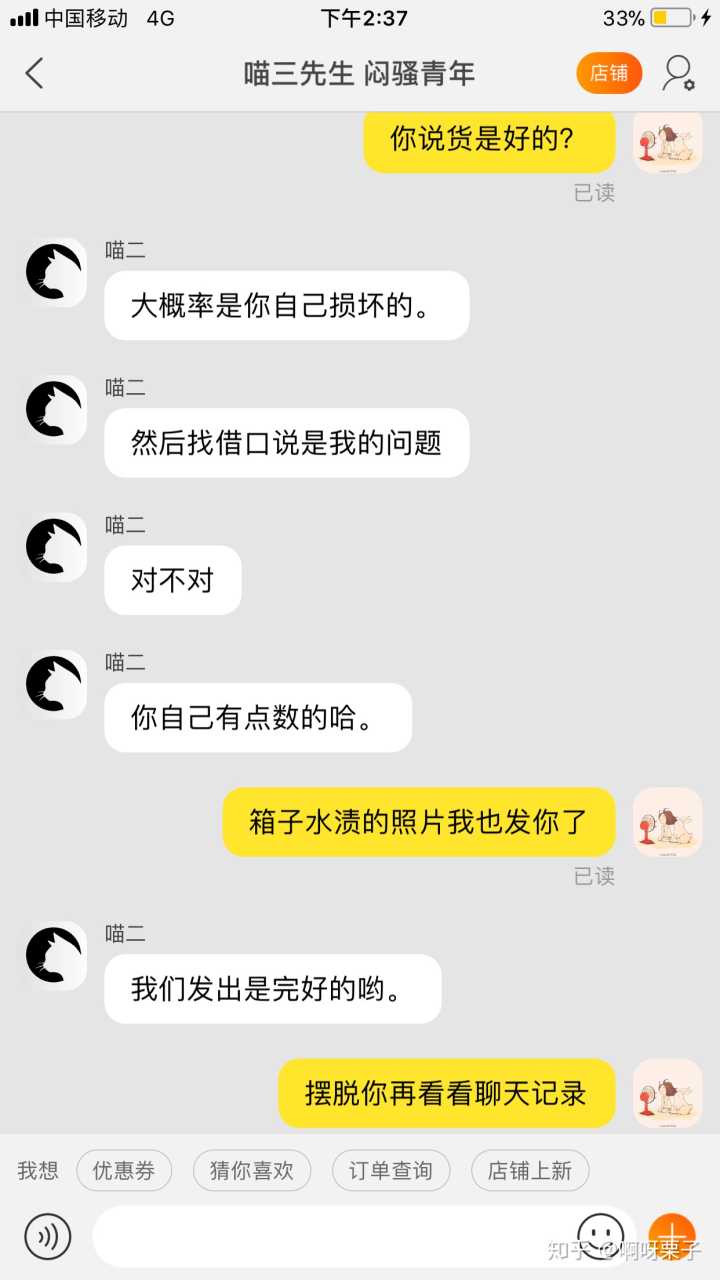View 店铺上新 new arrivals chip
The height and width of the screenshot is (1280, 720).
(530, 1171)
